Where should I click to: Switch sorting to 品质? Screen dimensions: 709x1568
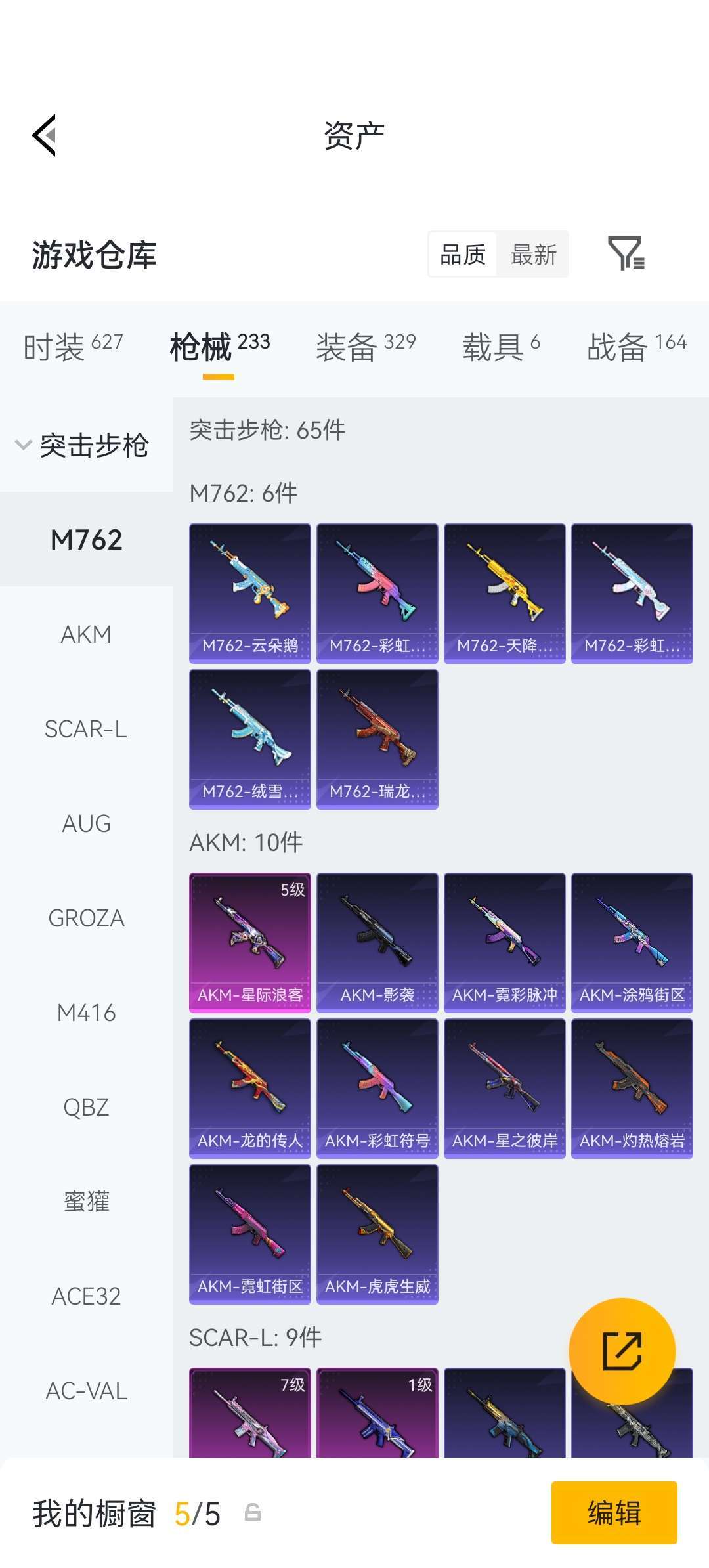(x=462, y=255)
